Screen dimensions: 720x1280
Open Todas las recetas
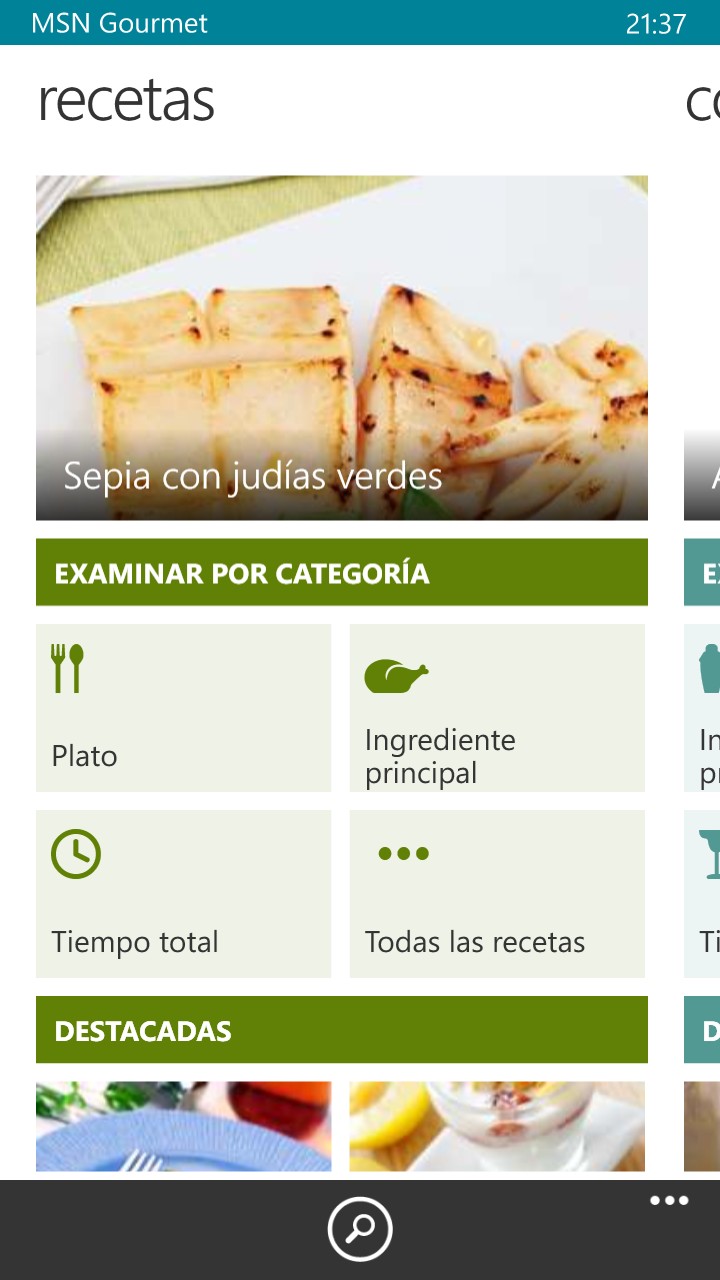[x=497, y=894]
